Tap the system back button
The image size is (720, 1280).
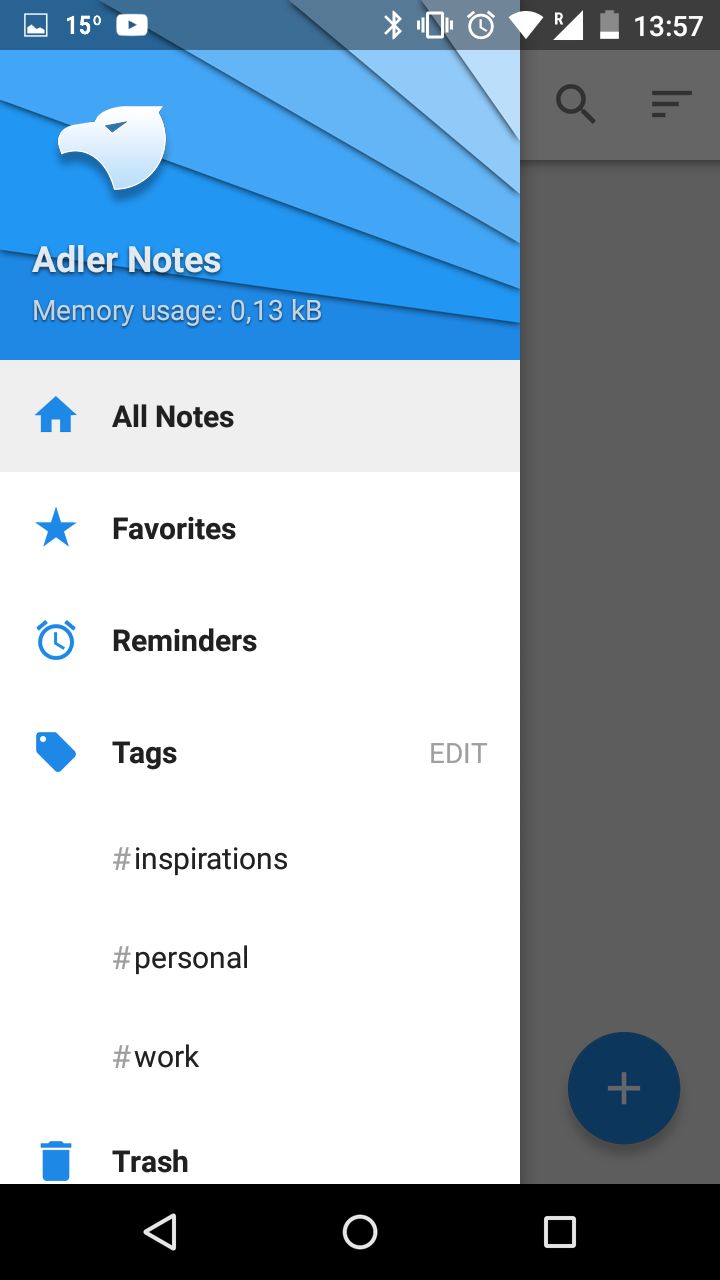click(x=160, y=1232)
